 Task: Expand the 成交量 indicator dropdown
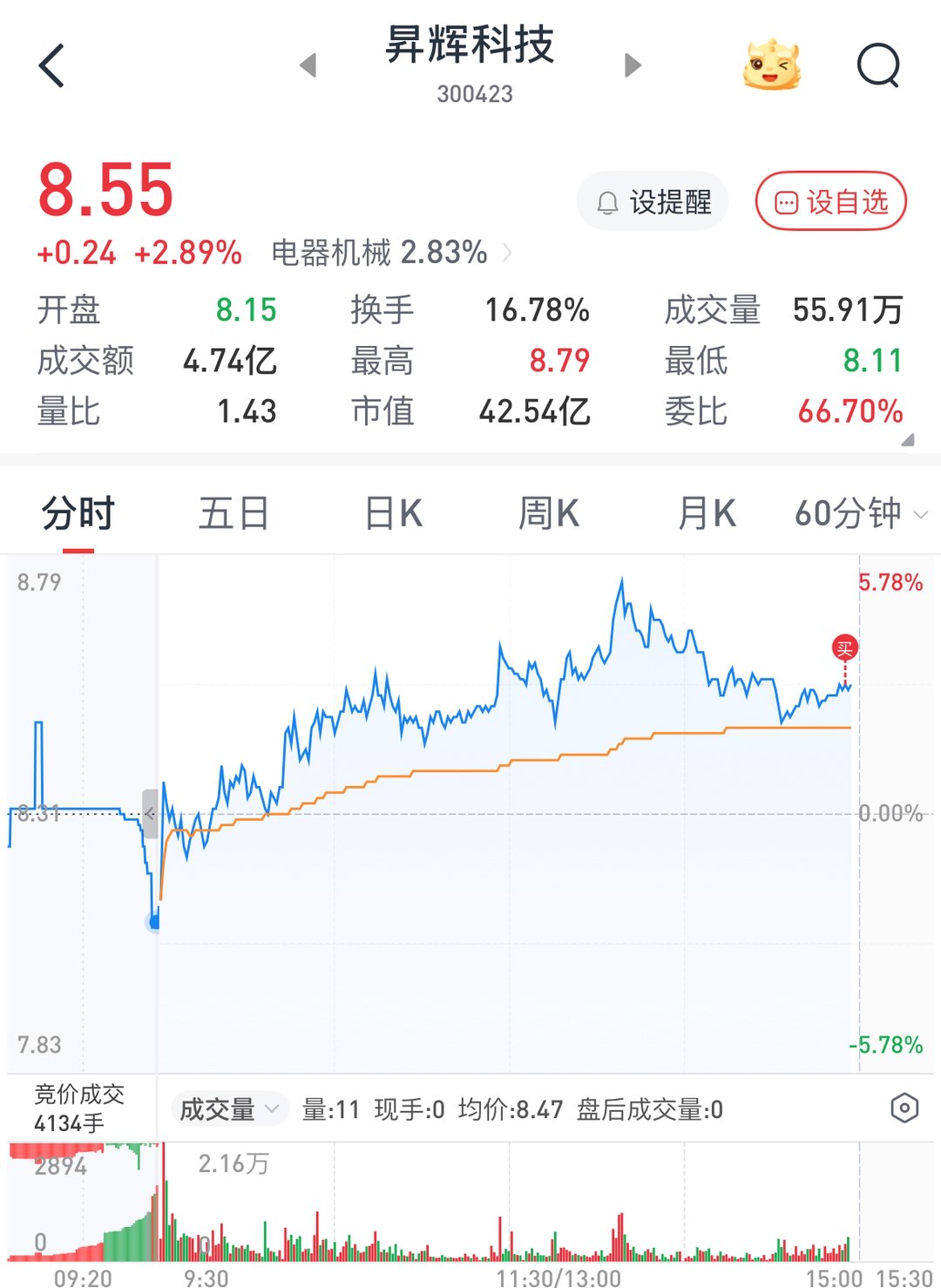(229, 1109)
